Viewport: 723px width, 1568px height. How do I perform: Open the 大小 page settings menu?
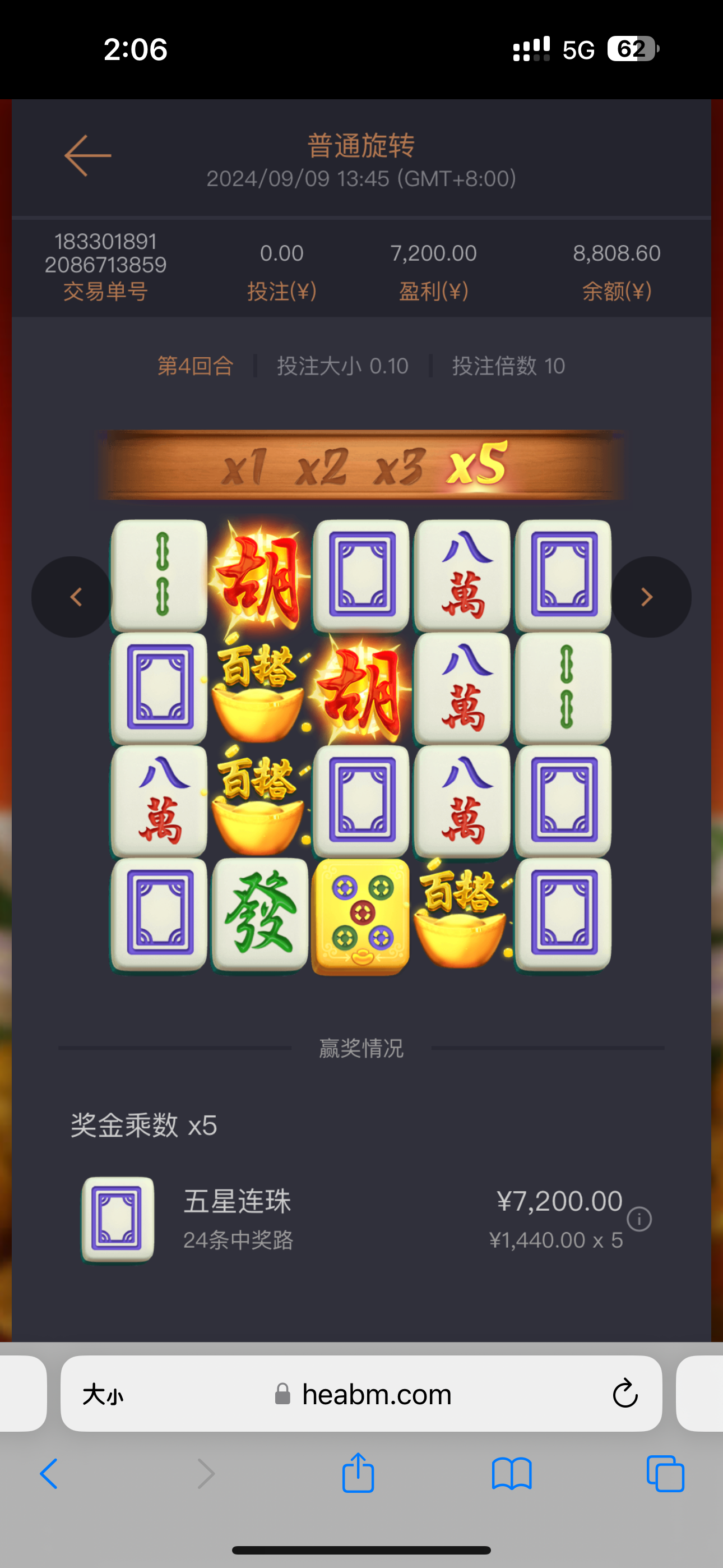[103, 1395]
